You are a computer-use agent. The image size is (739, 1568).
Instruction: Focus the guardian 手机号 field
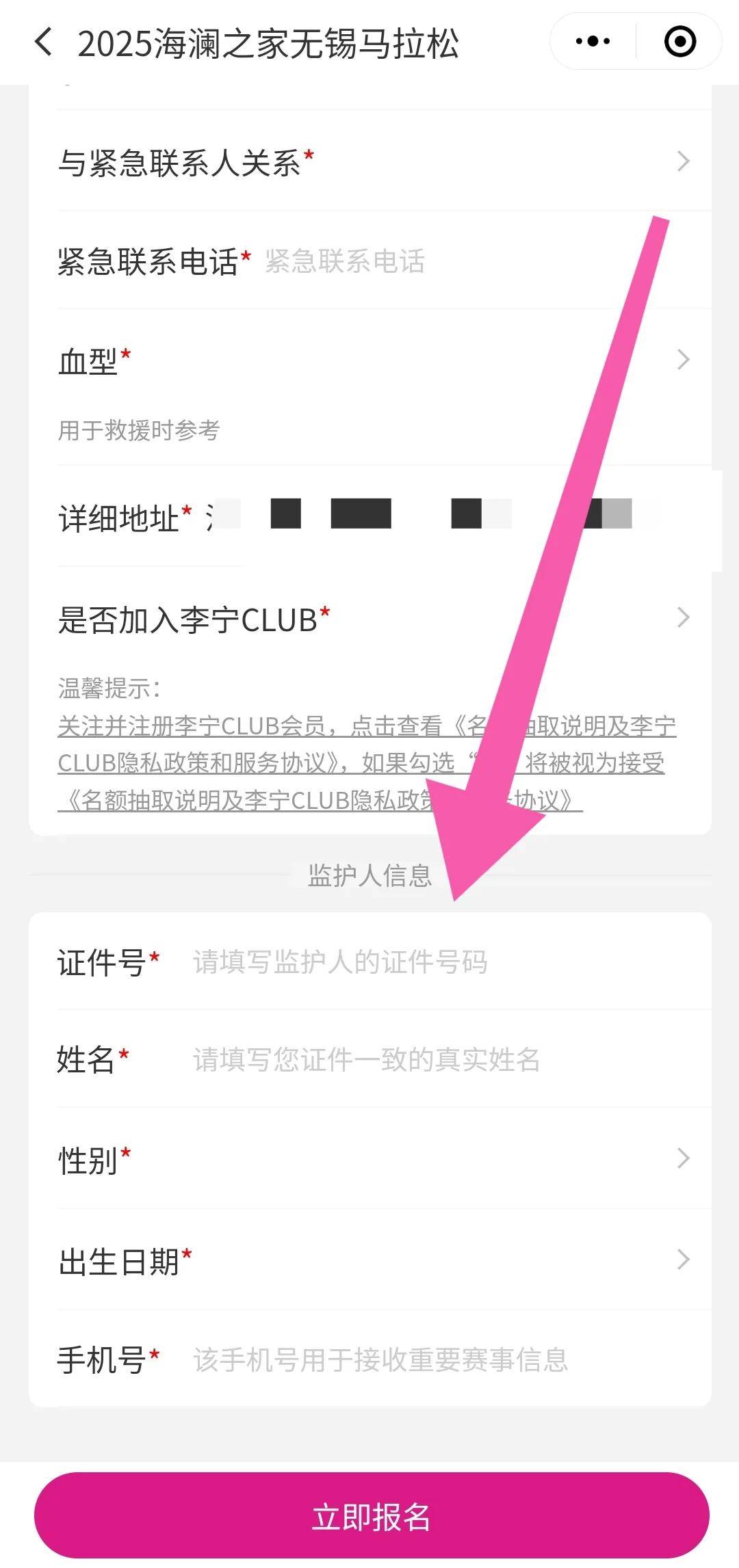438,1359
